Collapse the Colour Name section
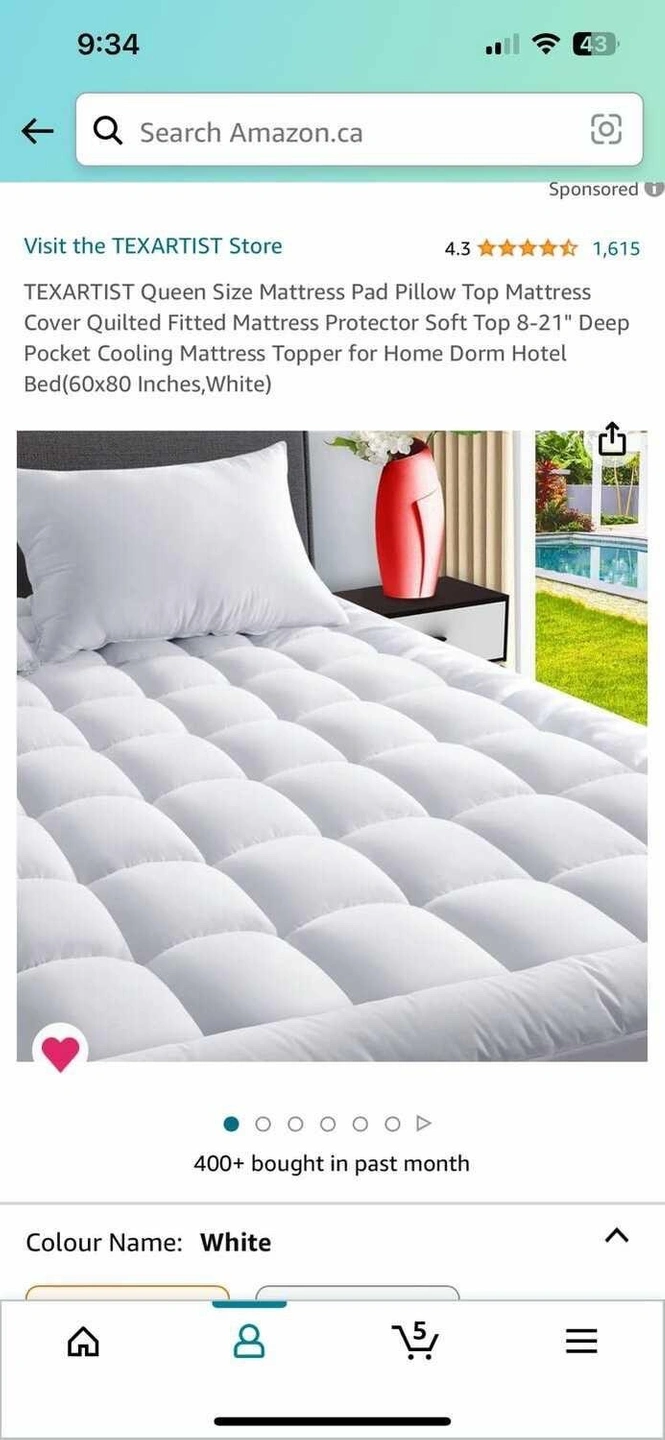The height and width of the screenshot is (1440, 665). tap(617, 1236)
